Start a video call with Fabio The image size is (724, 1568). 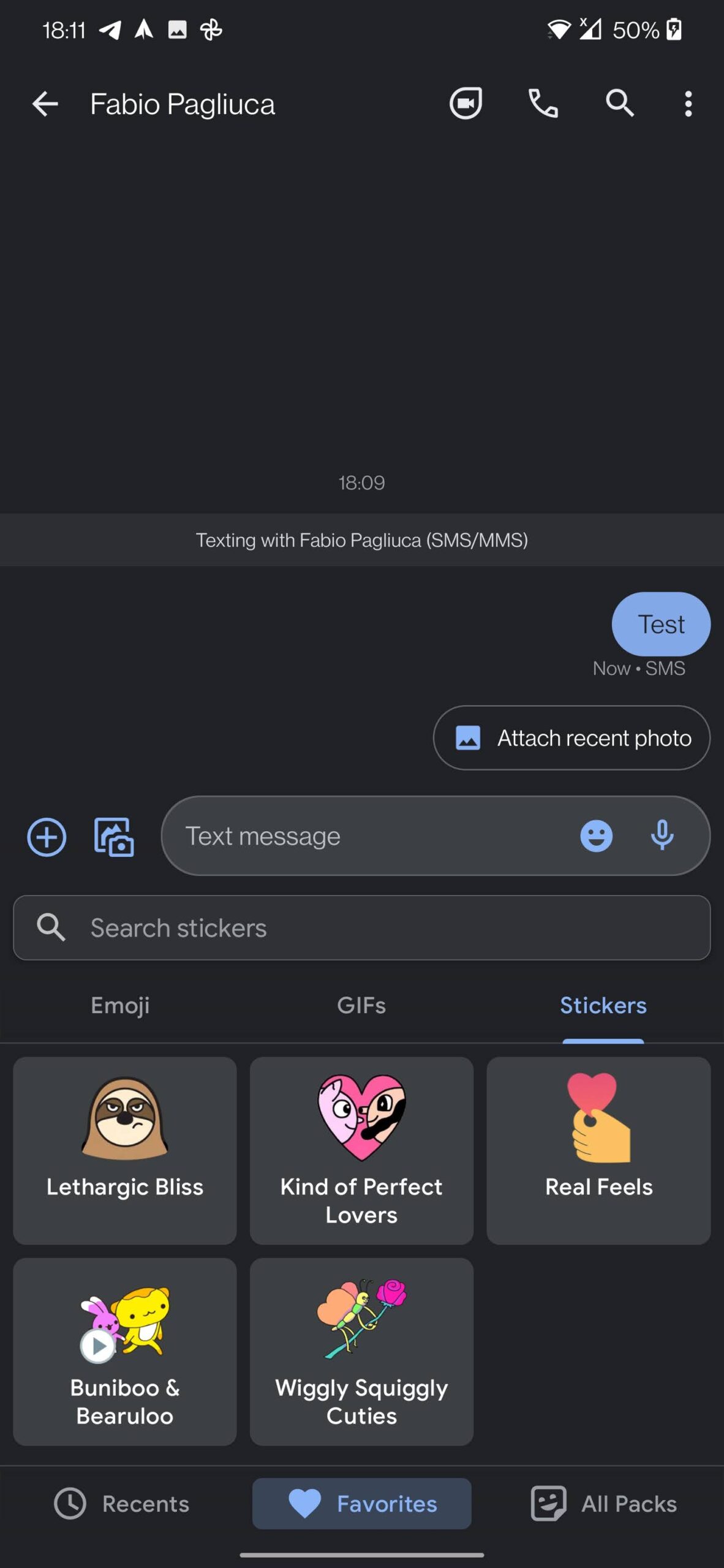coord(466,104)
